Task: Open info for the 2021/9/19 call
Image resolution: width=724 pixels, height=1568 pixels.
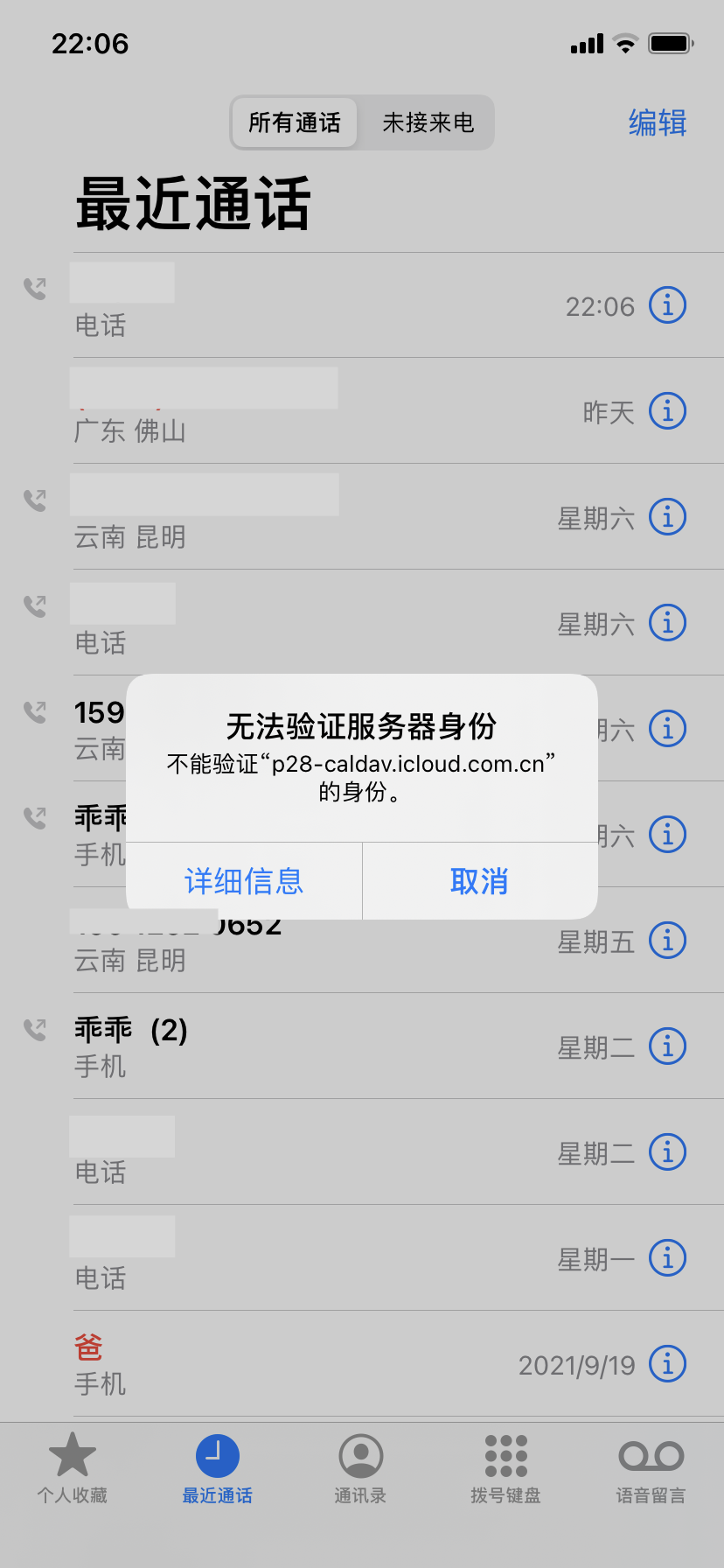Action: [667, 1364]
